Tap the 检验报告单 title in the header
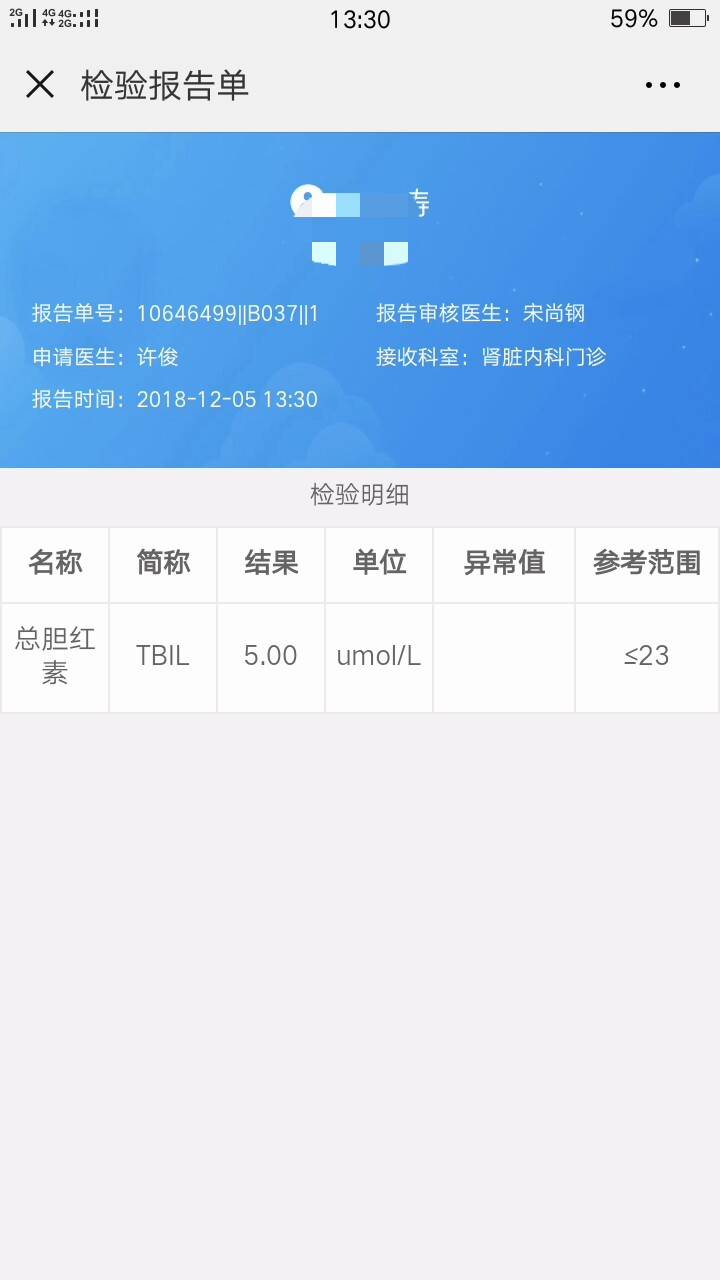 [x=165, y=85]
